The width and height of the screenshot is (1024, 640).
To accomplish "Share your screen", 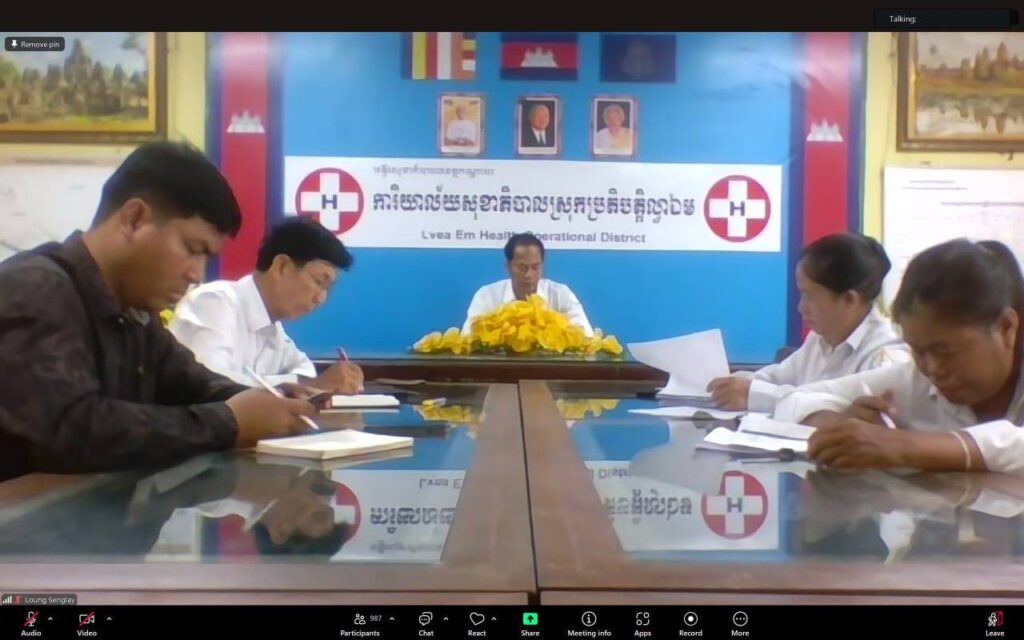I will pyautogui.click(x=530, y=621).
